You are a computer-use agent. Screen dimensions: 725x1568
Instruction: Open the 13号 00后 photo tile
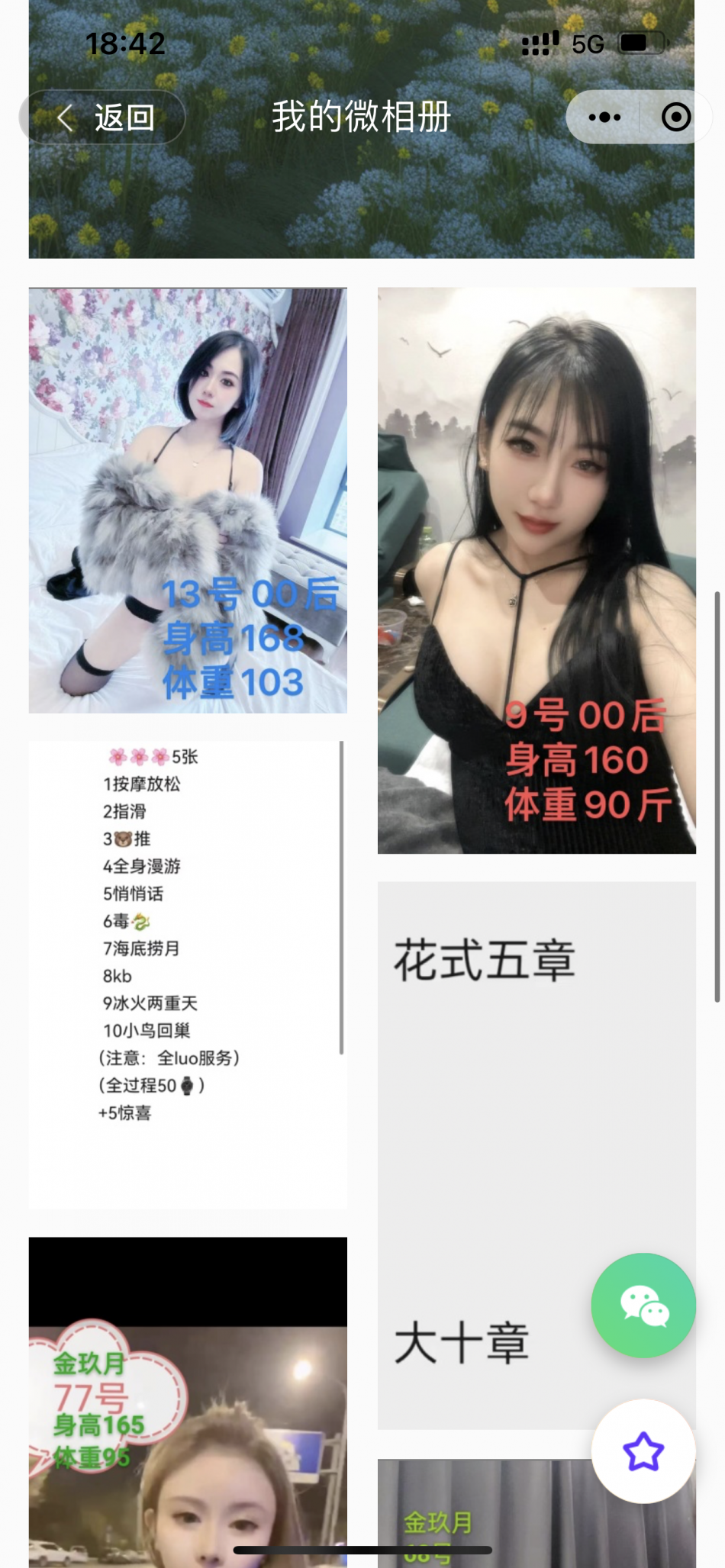click(x=188, y=500)
